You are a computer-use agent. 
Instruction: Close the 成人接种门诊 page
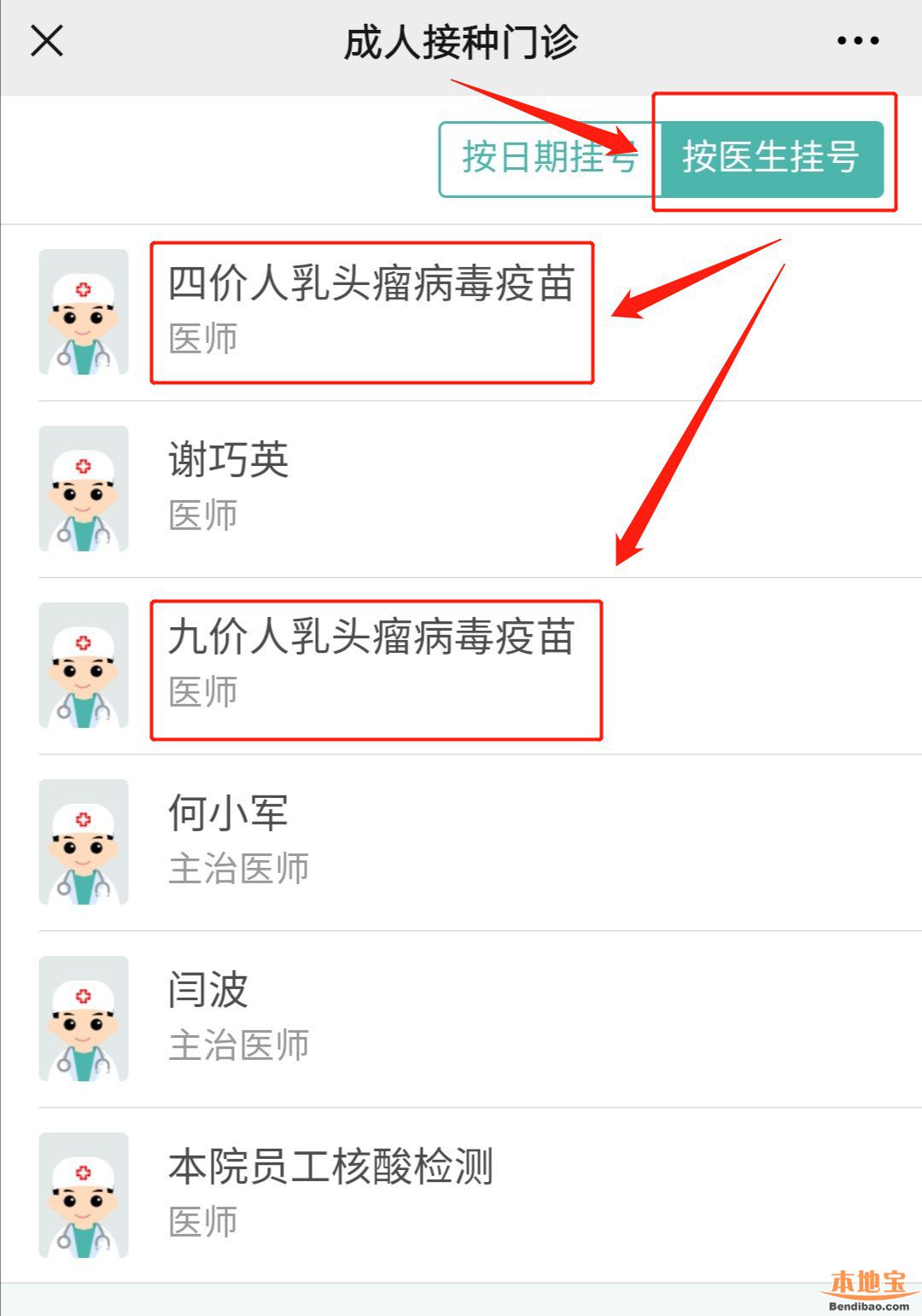tap(47, 40)
